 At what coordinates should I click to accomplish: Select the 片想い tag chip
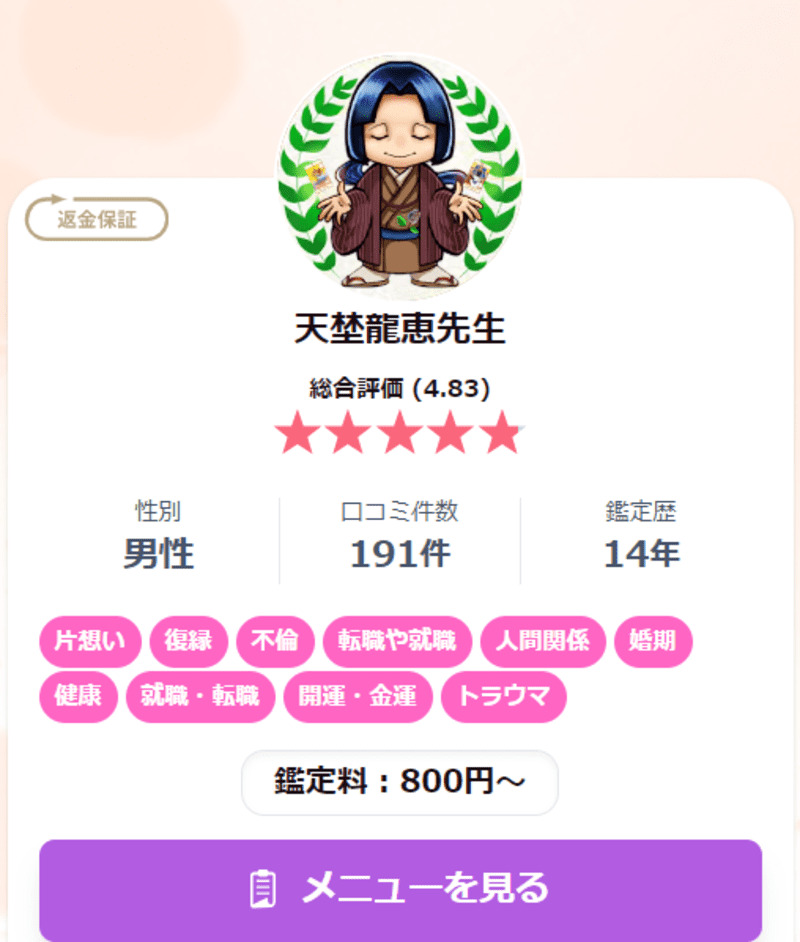pyautogui.click(x=90, y=641)
